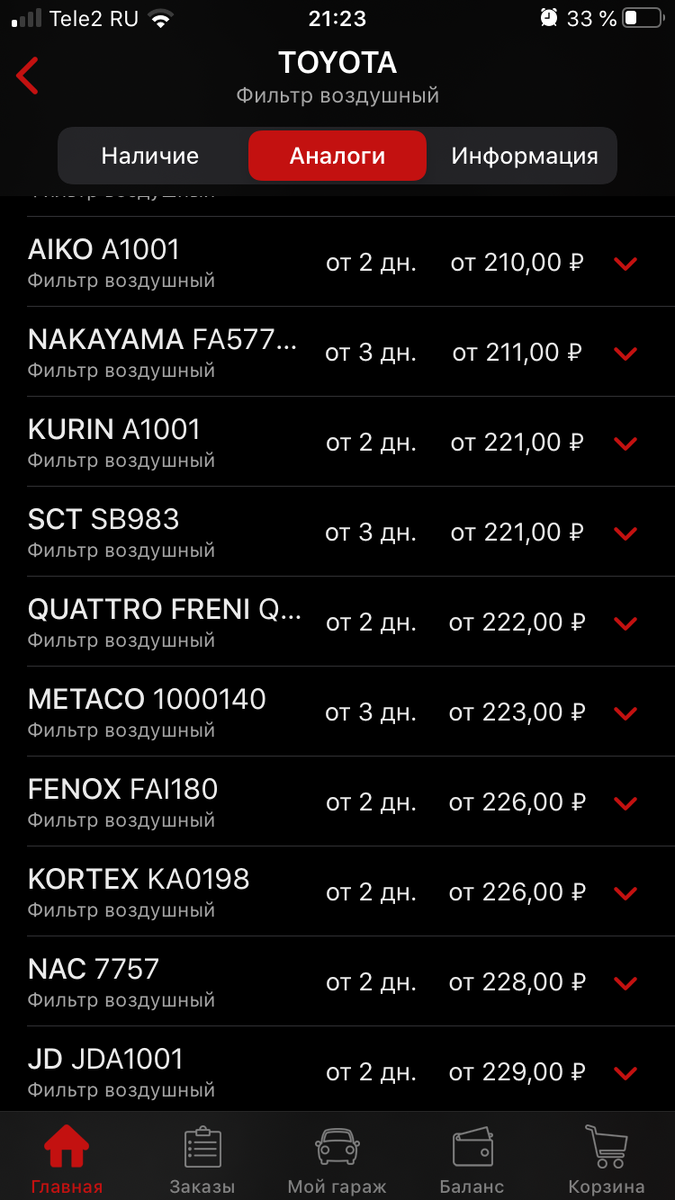Open the Заказы orders tab
This screenshot has width=675, height=1200.
point(202,1158)
